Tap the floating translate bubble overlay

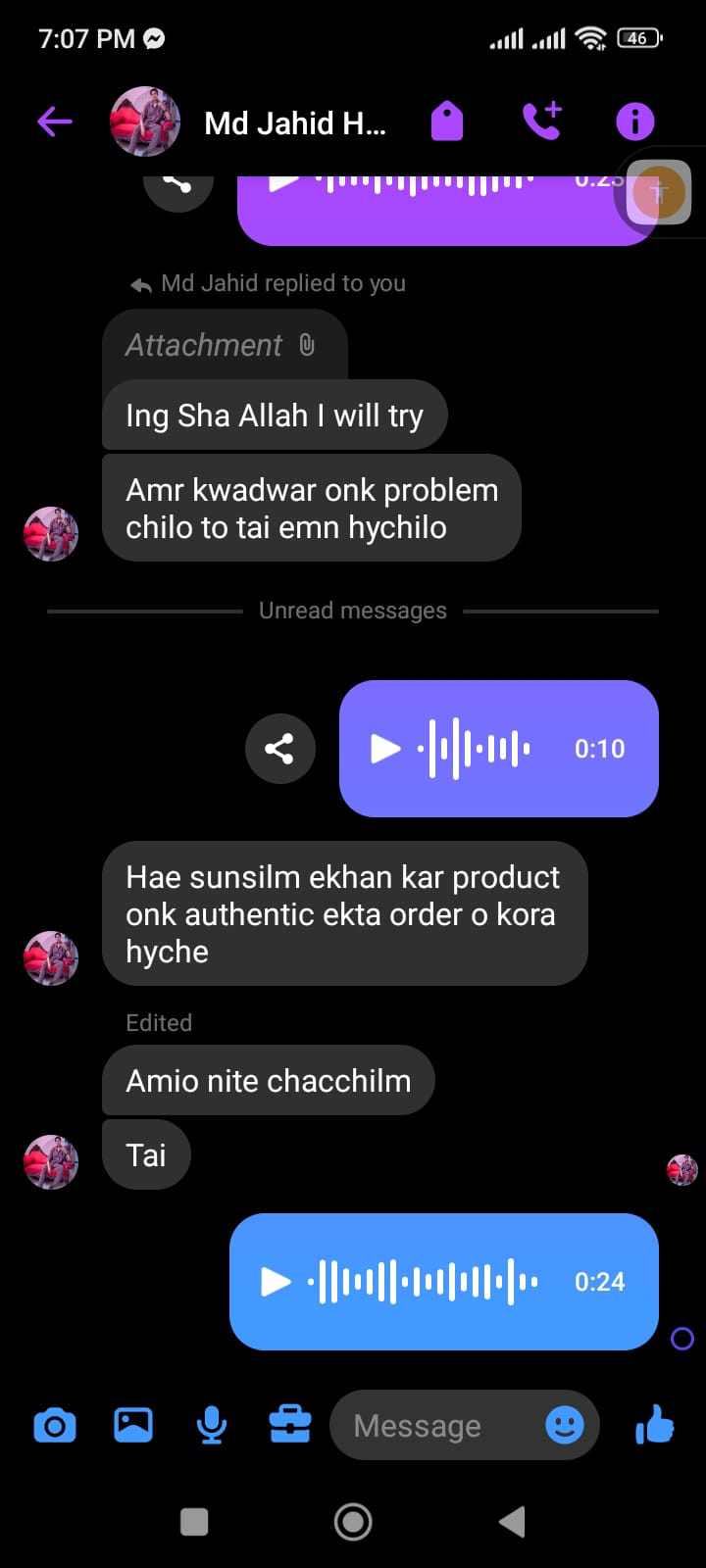click(659, 192)
